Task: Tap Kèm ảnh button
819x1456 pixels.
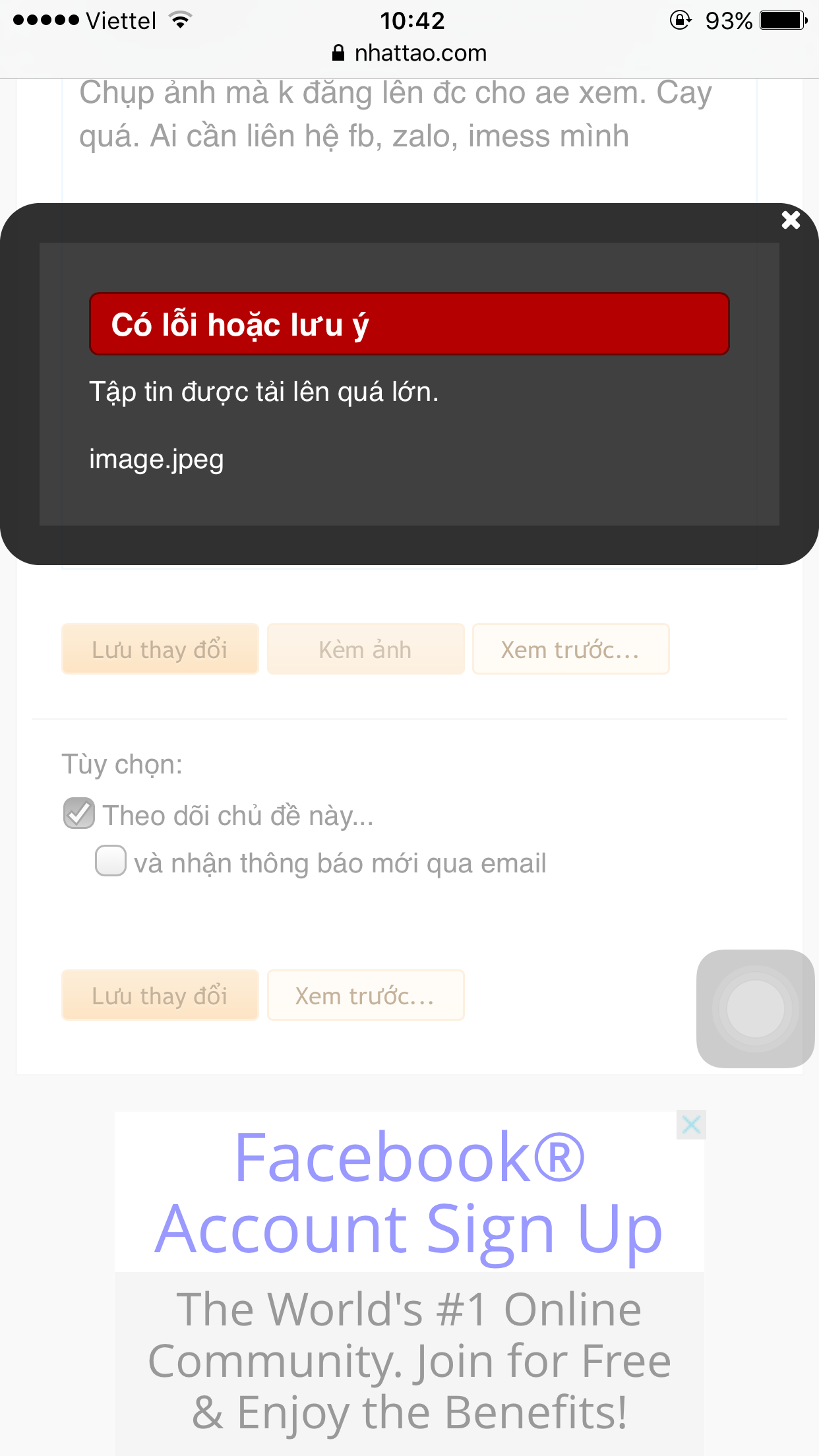Action: (x=365, y=650)
